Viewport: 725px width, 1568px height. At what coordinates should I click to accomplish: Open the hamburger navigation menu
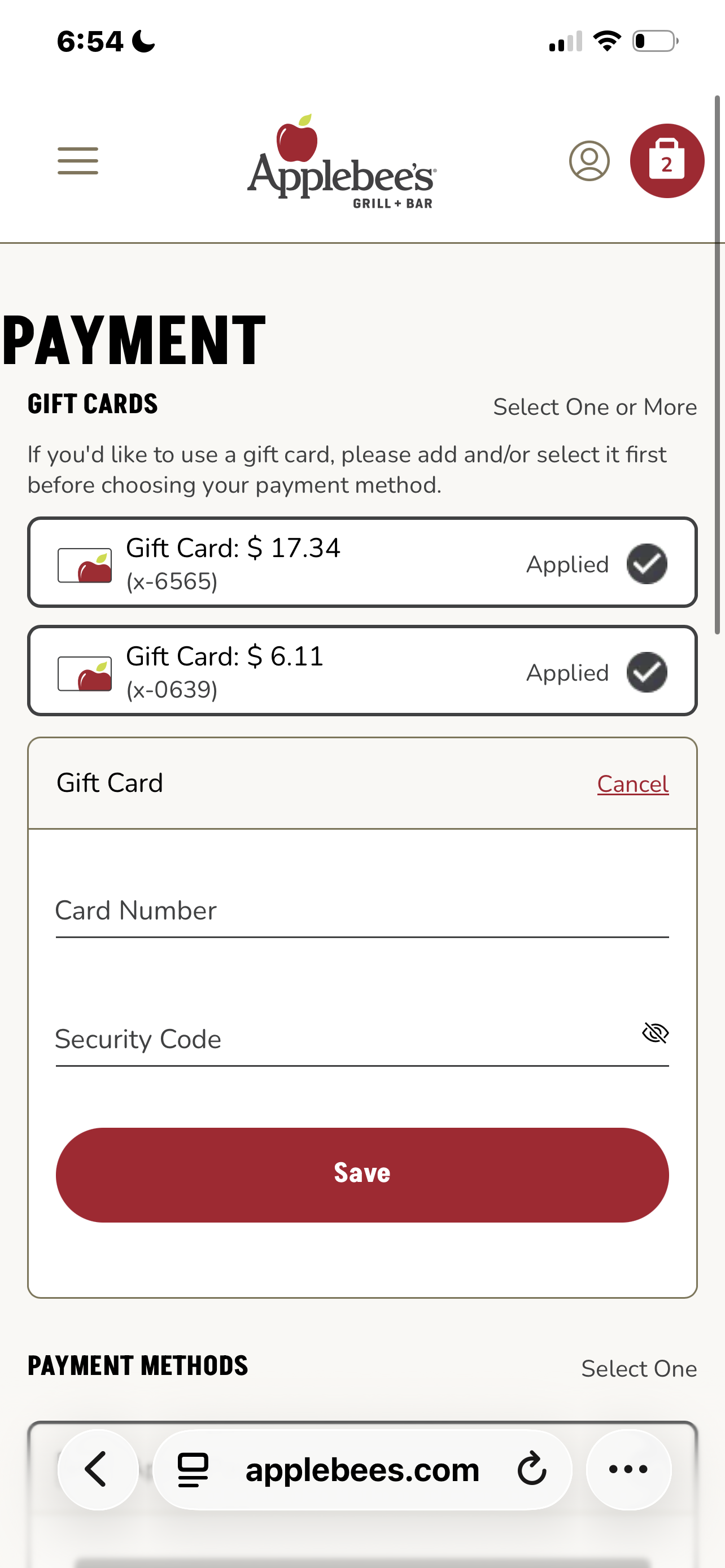click(x=78, y=161)
